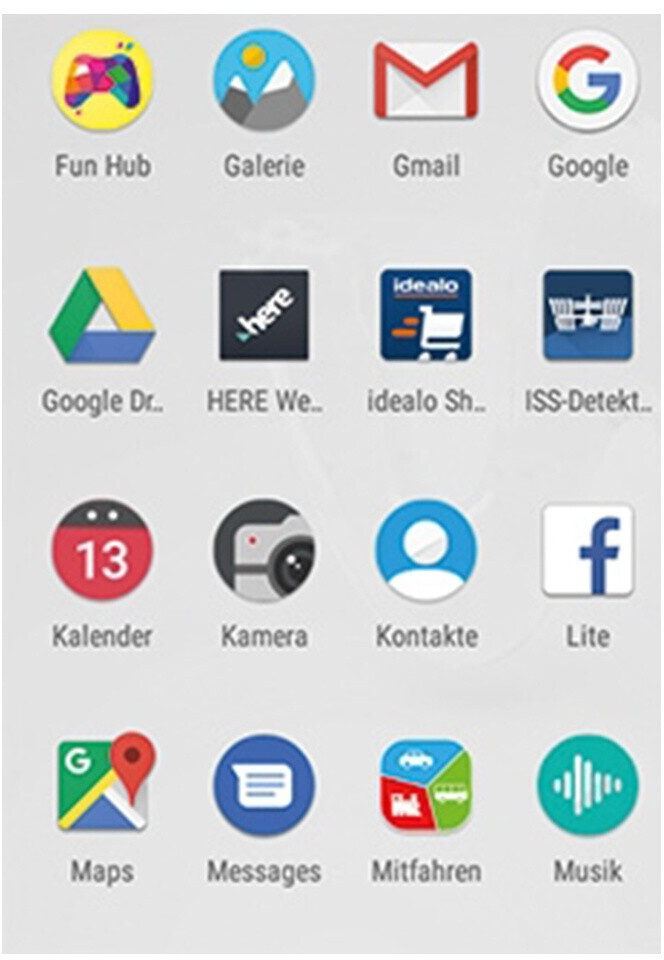This screenshot has width=664, height=960.
Task: Open Gmail
Action: tap(426, 80)
